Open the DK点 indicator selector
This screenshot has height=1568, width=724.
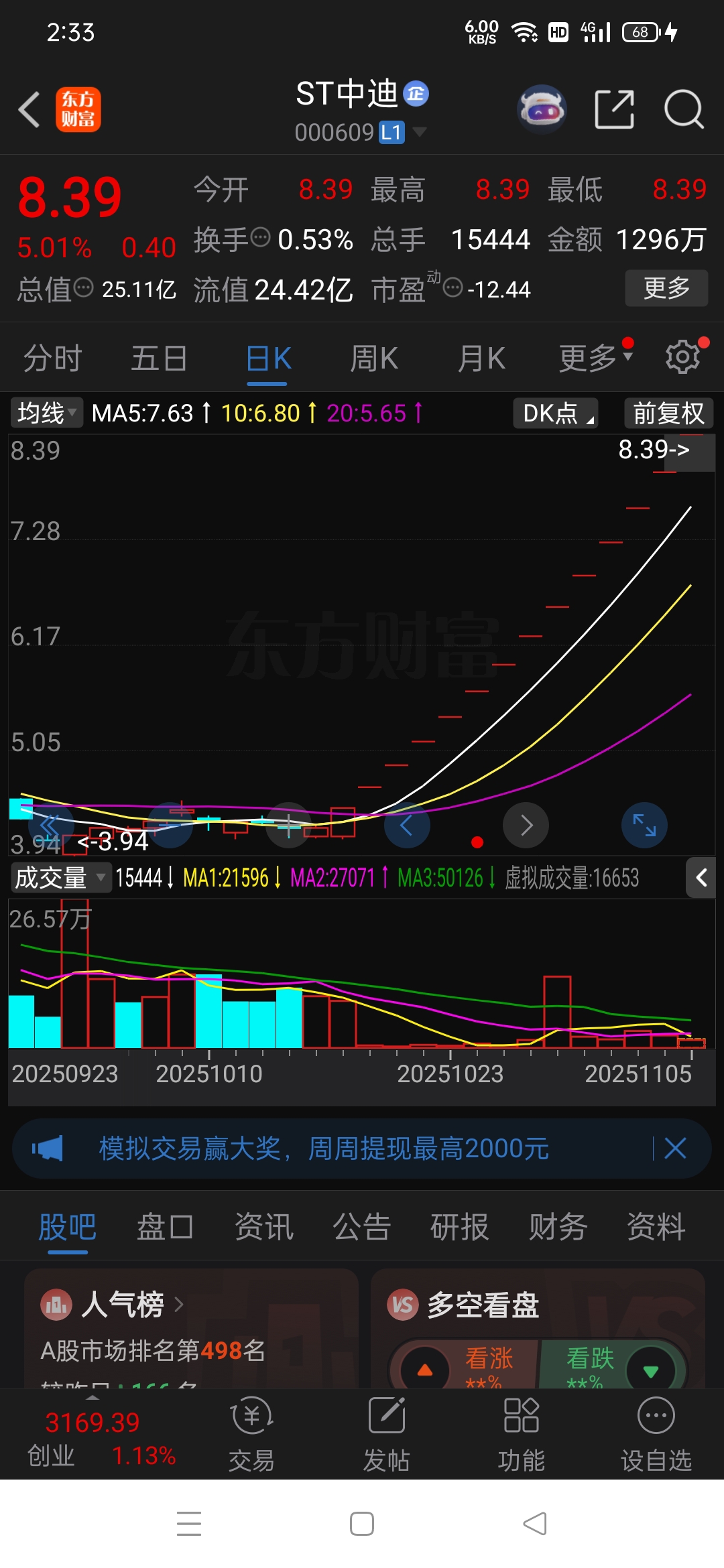[x=556, y=413]
